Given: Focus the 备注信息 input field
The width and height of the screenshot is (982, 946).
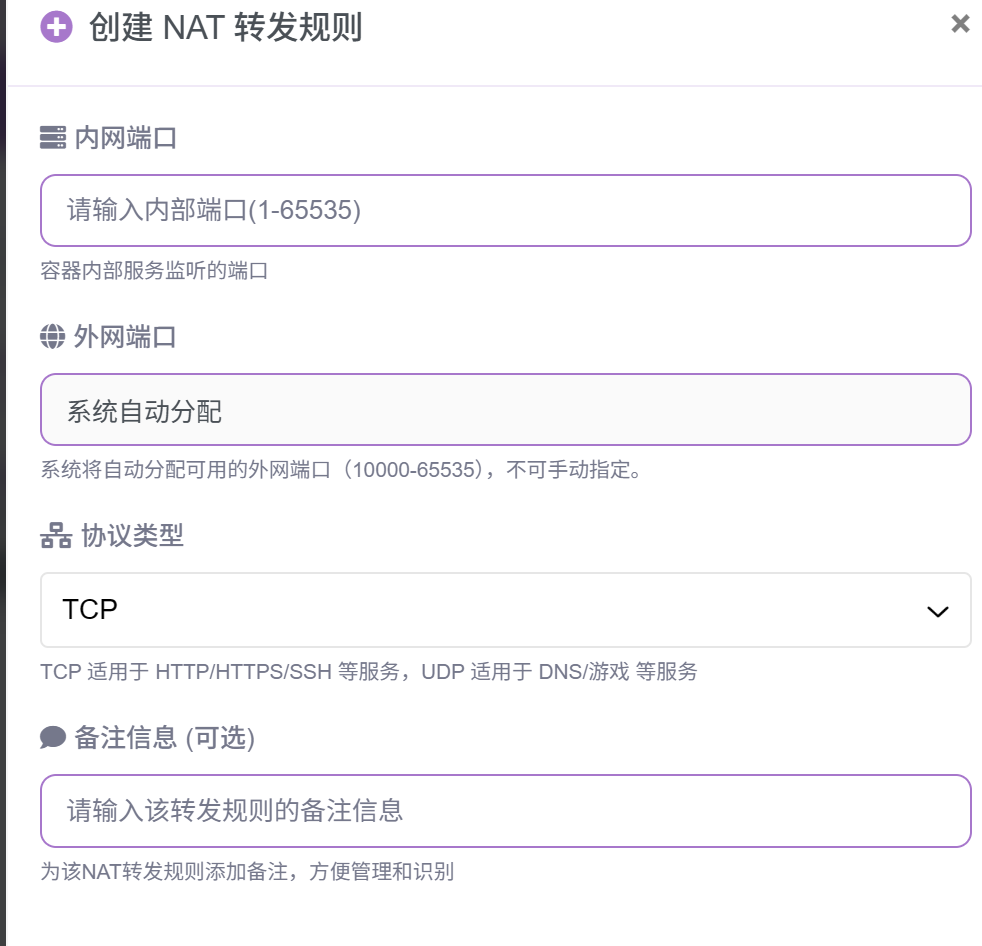Looking at the screenshot, I should tap(505, 810).
